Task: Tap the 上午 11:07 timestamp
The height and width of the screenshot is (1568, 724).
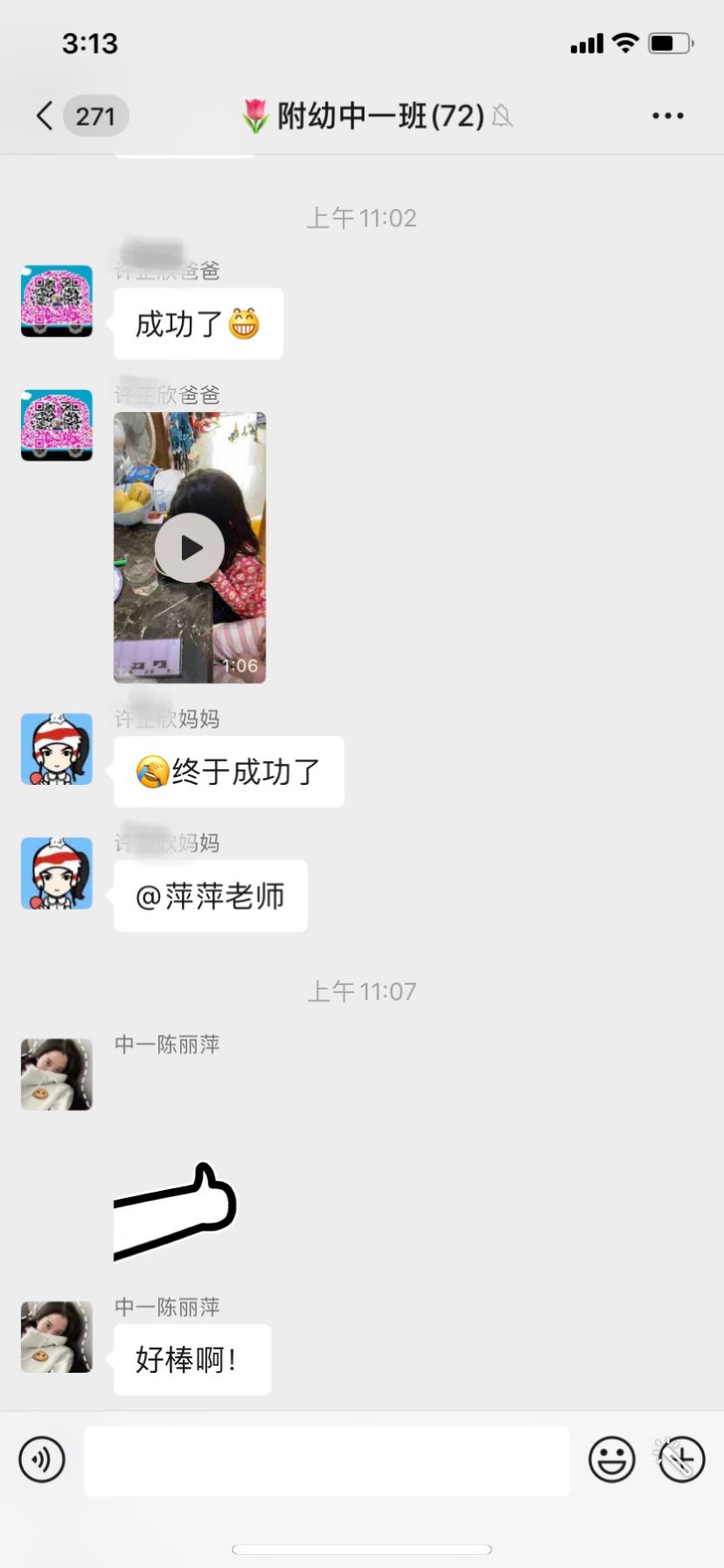Action: (361, 990)
